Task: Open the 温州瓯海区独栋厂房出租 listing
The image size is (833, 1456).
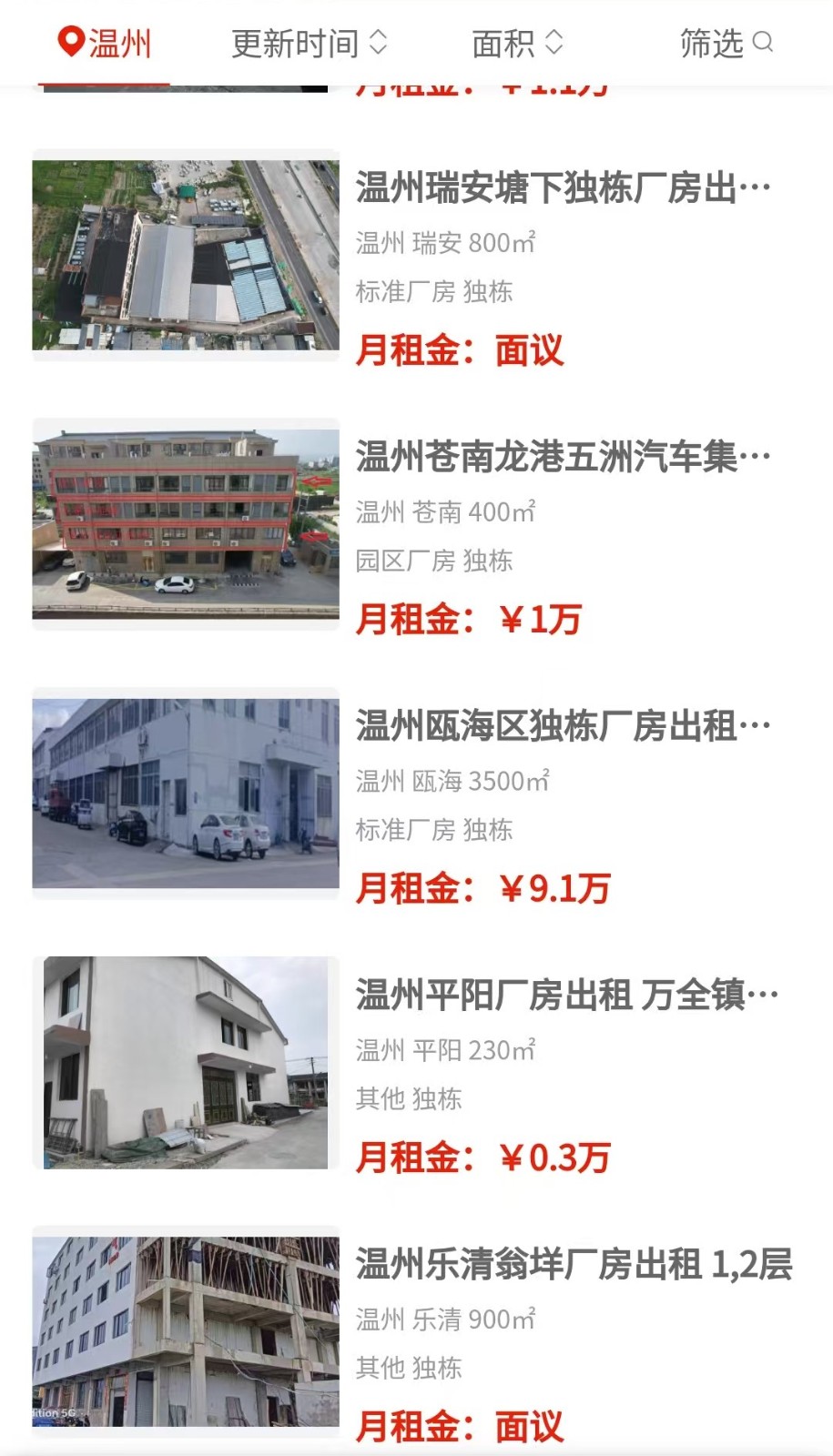Action: coord(562,726)
